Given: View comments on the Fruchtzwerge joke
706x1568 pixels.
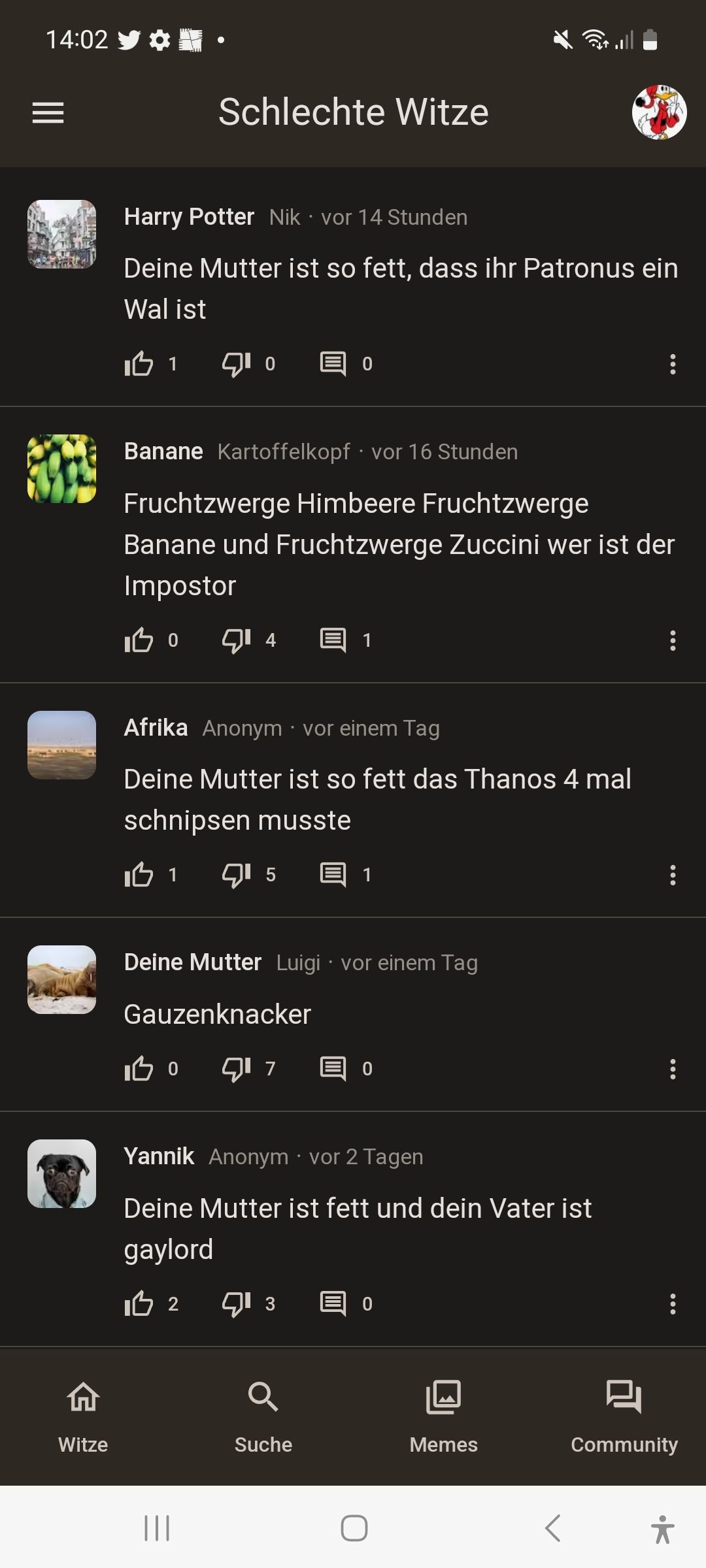Looking at the screenshot, I should [333, 640].
